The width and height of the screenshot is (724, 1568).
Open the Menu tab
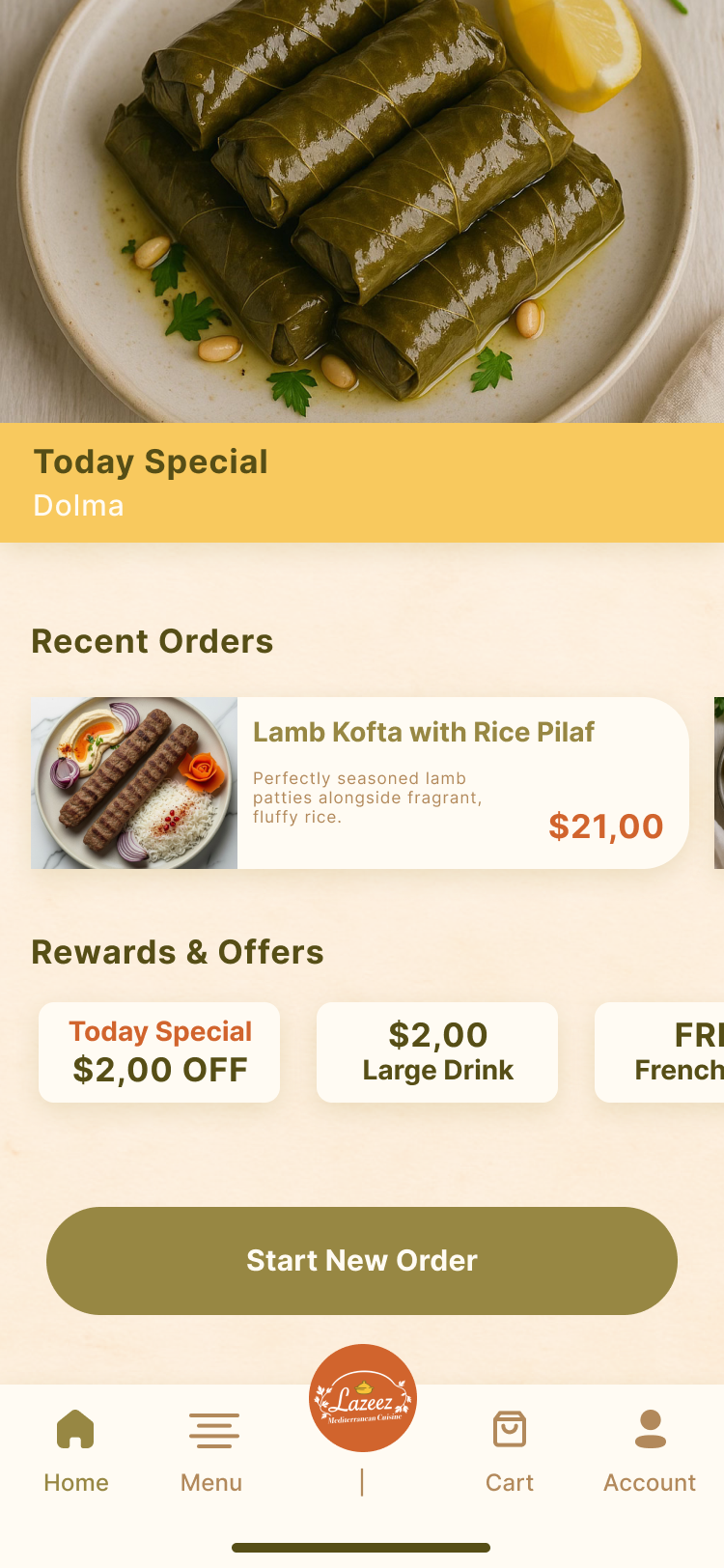212,1450
